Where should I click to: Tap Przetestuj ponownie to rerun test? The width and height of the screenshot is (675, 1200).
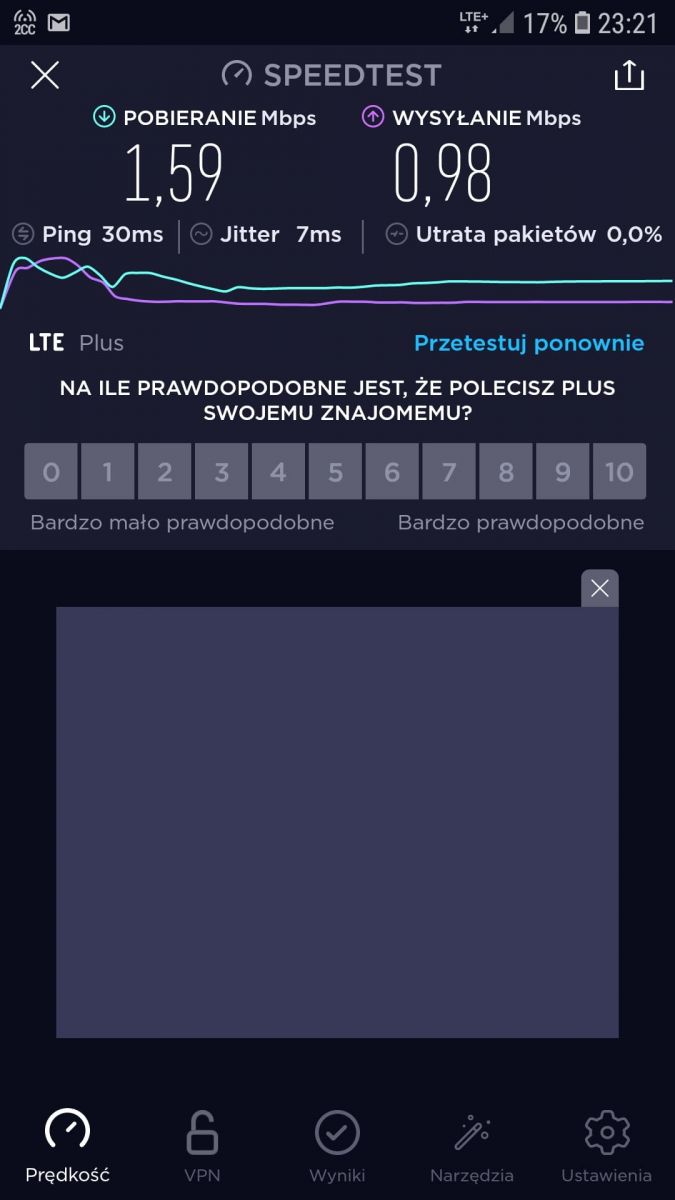[x=529, y=343]
